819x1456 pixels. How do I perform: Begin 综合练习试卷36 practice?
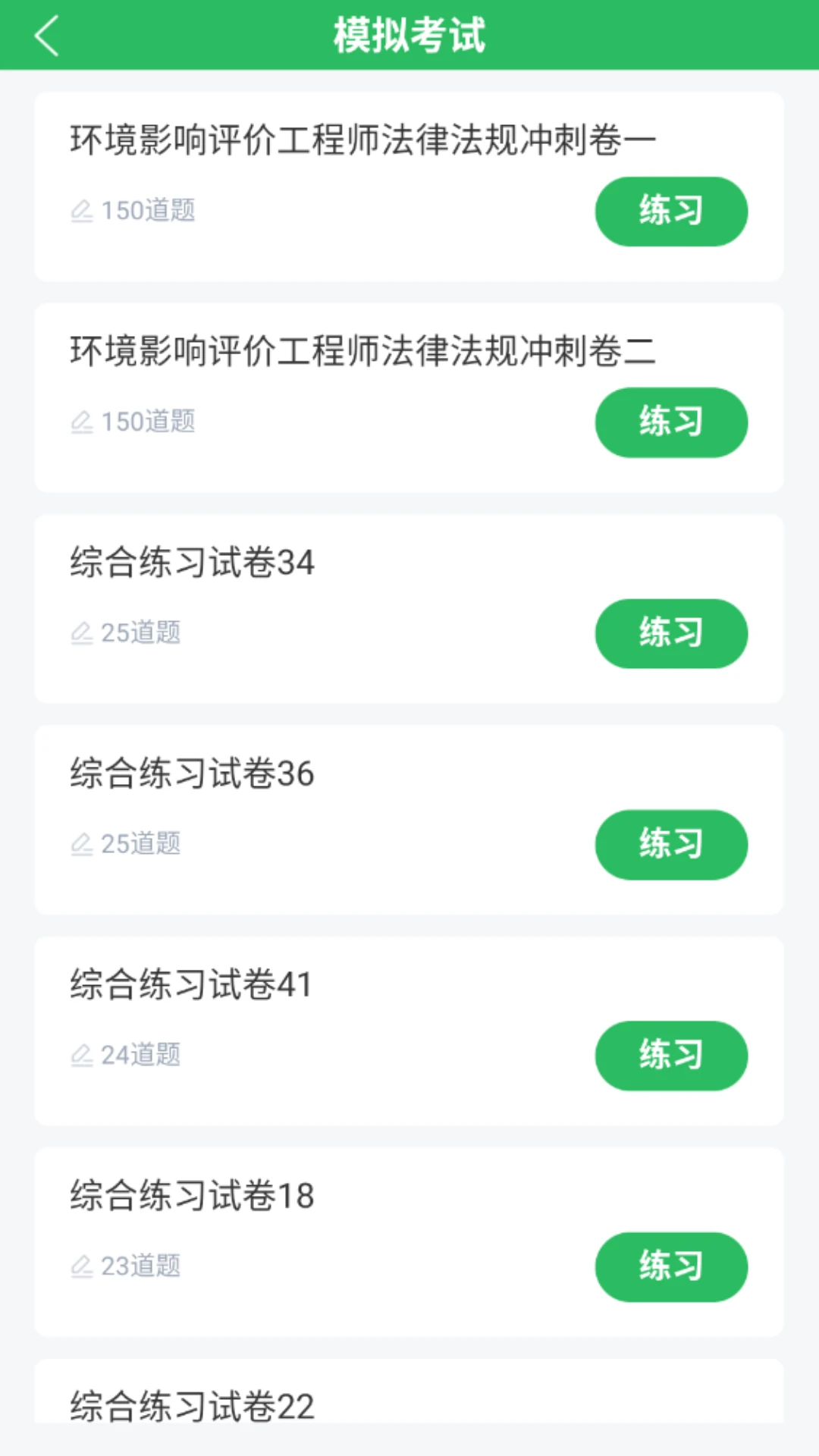pyautogui.click(x=671, y=844)
